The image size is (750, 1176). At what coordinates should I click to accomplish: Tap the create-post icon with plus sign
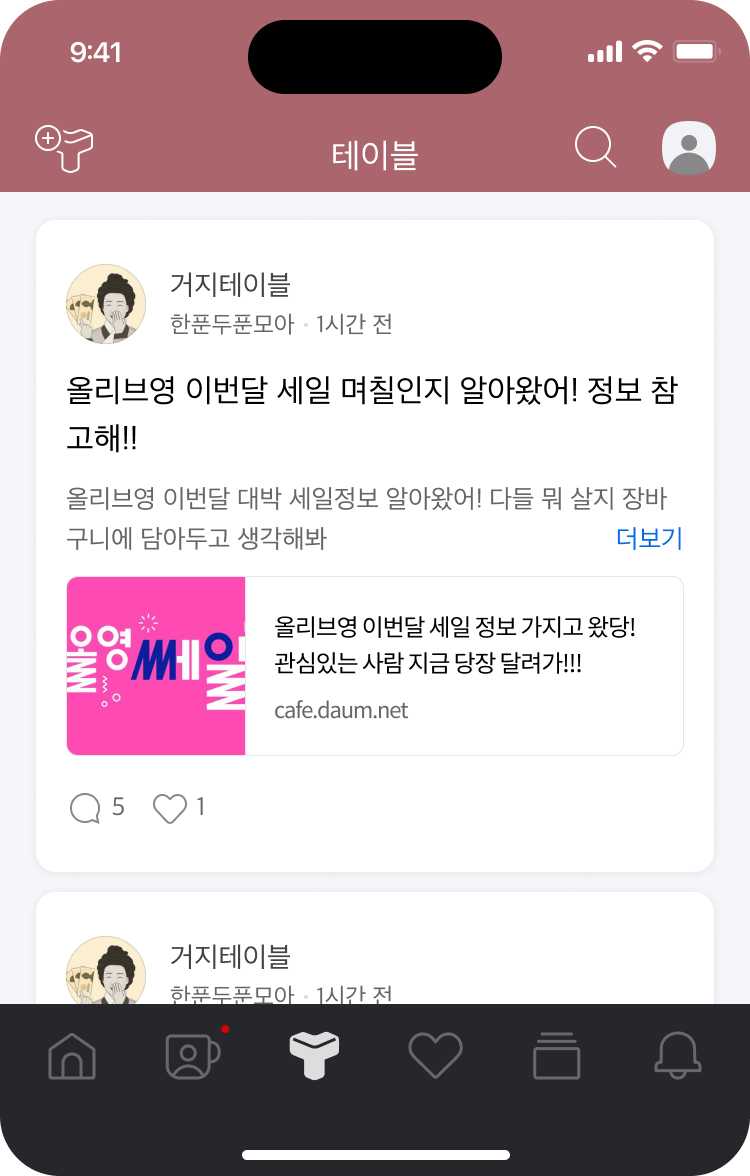(x=63, y=147)
